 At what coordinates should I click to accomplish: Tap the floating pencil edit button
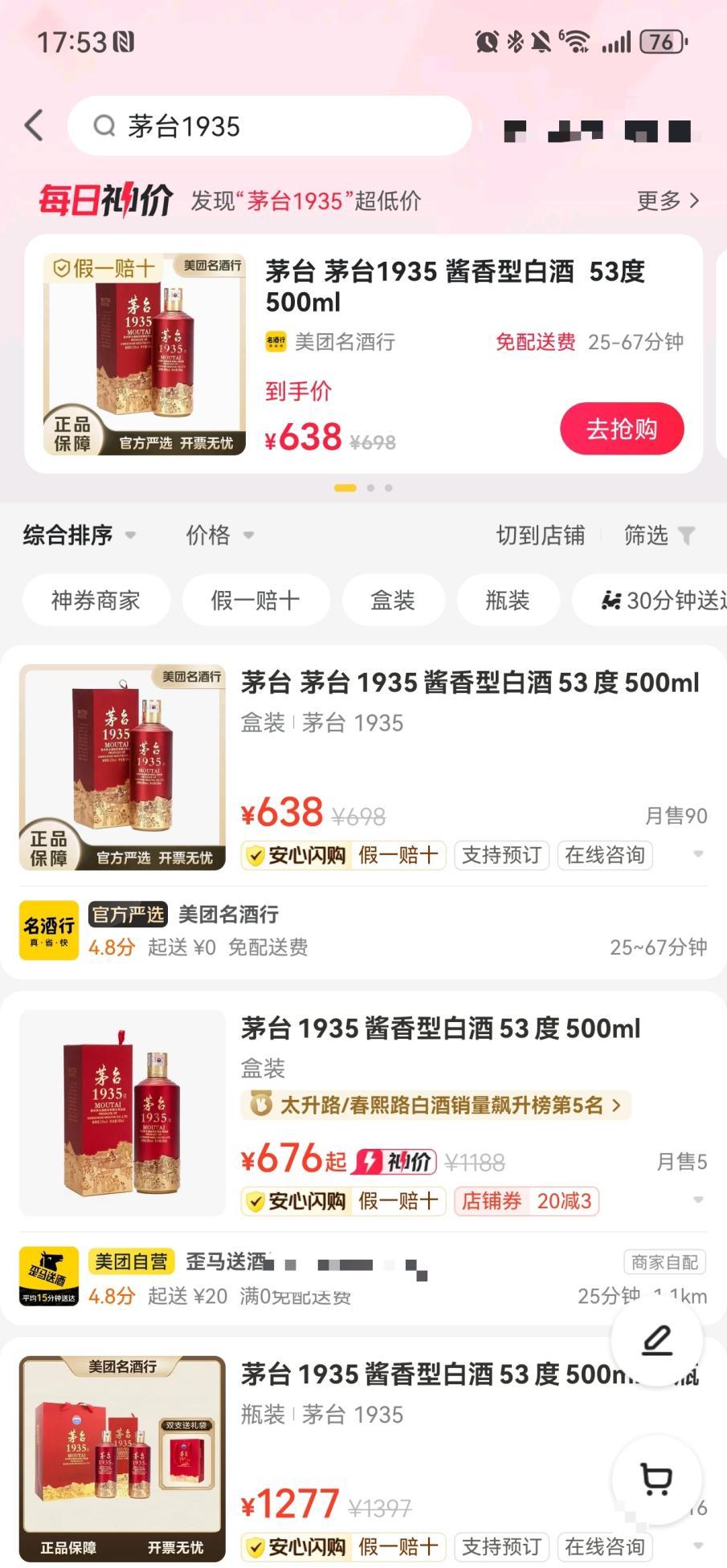(x=656, y=1340)
